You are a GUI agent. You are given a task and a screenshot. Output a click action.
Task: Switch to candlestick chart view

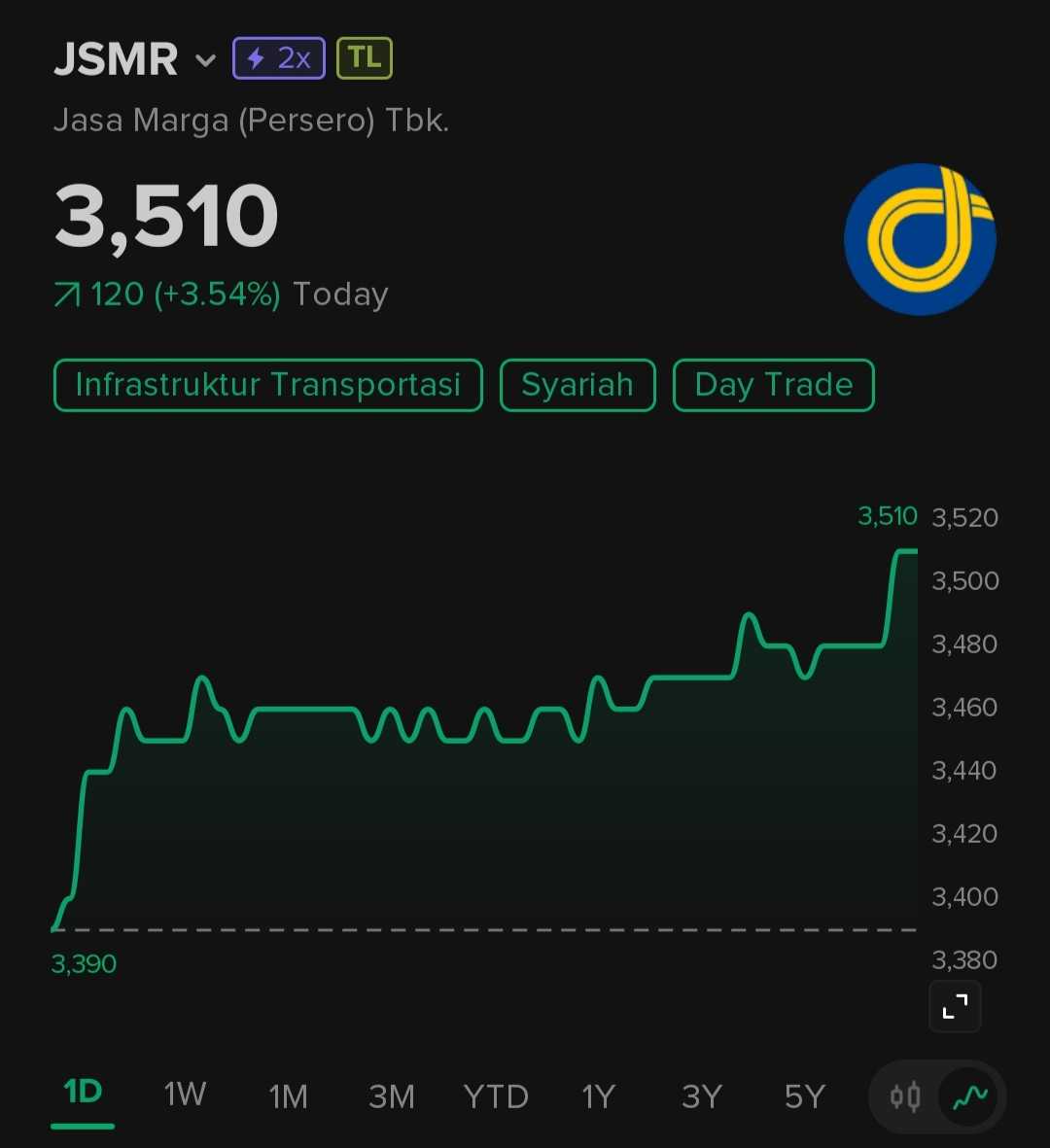click(x=905, y=1097)
